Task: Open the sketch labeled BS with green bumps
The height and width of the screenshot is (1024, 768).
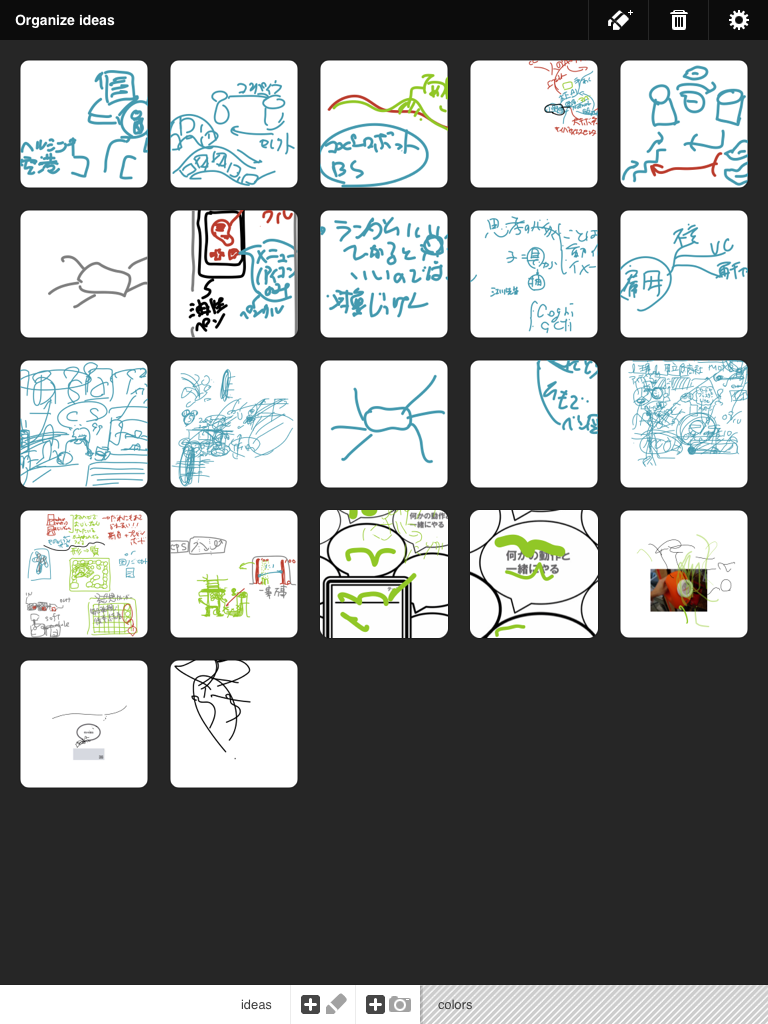Action: coord(384,124)
